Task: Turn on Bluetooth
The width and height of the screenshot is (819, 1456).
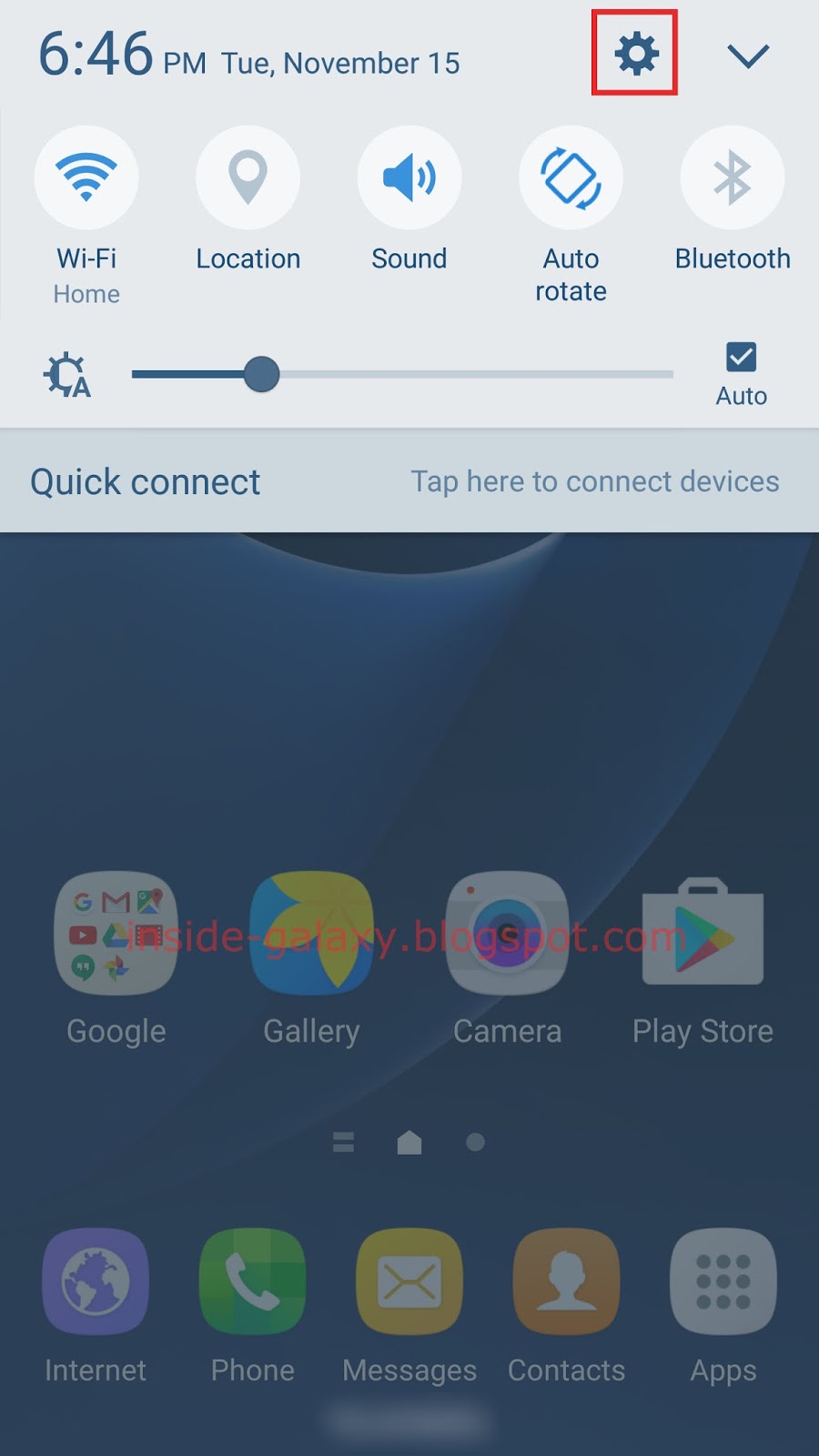Action: click(x=733, y=177)
